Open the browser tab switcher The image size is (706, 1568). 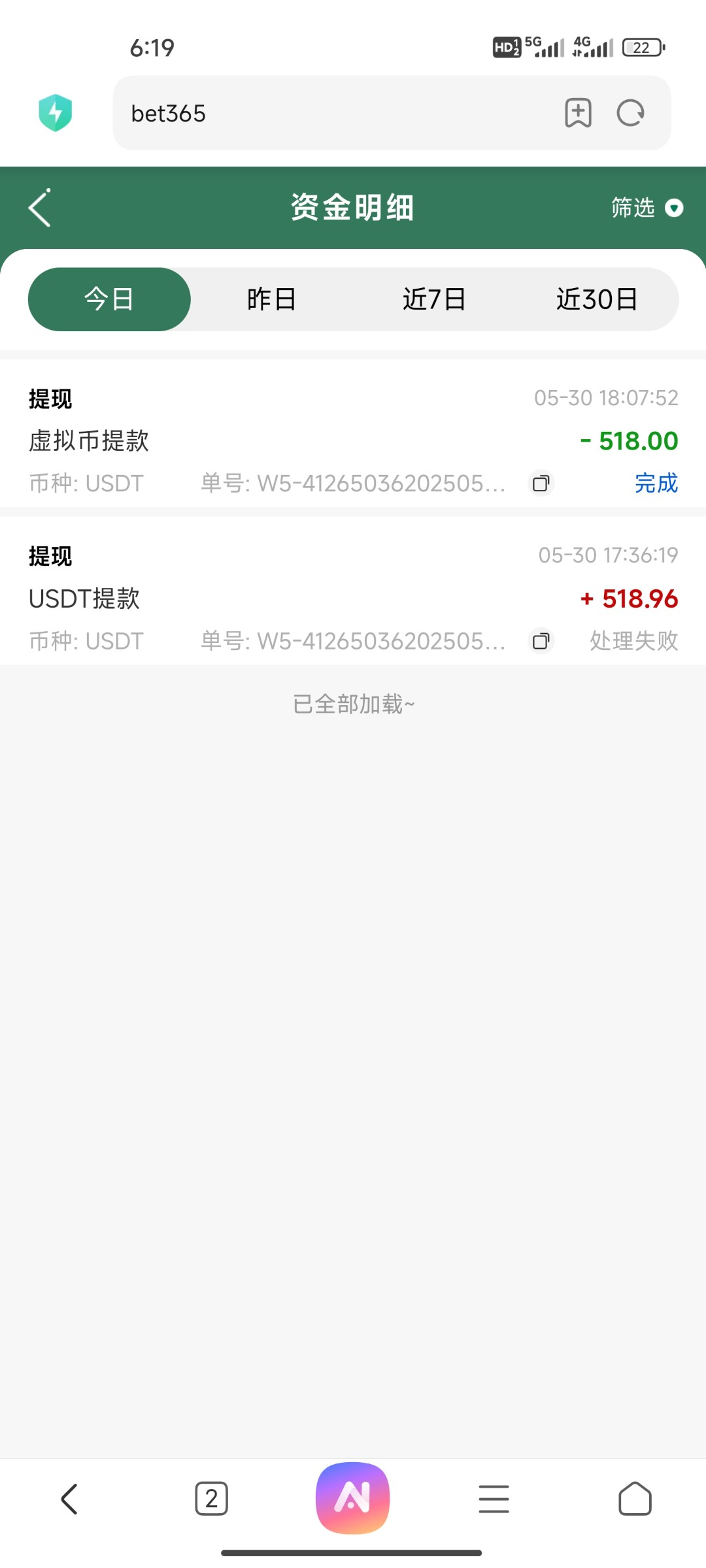pos(211,1499)
